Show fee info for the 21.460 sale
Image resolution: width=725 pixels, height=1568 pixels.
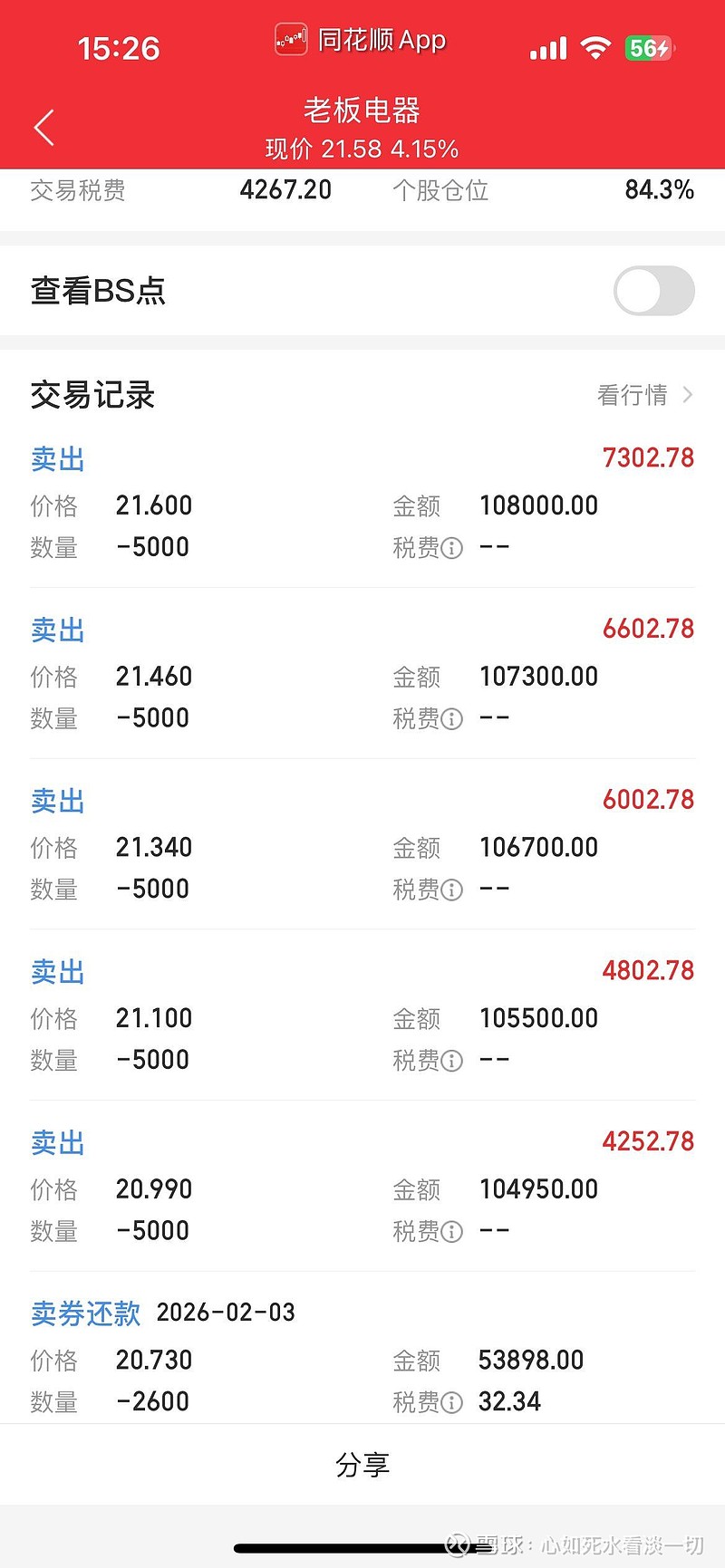point(451,720)
